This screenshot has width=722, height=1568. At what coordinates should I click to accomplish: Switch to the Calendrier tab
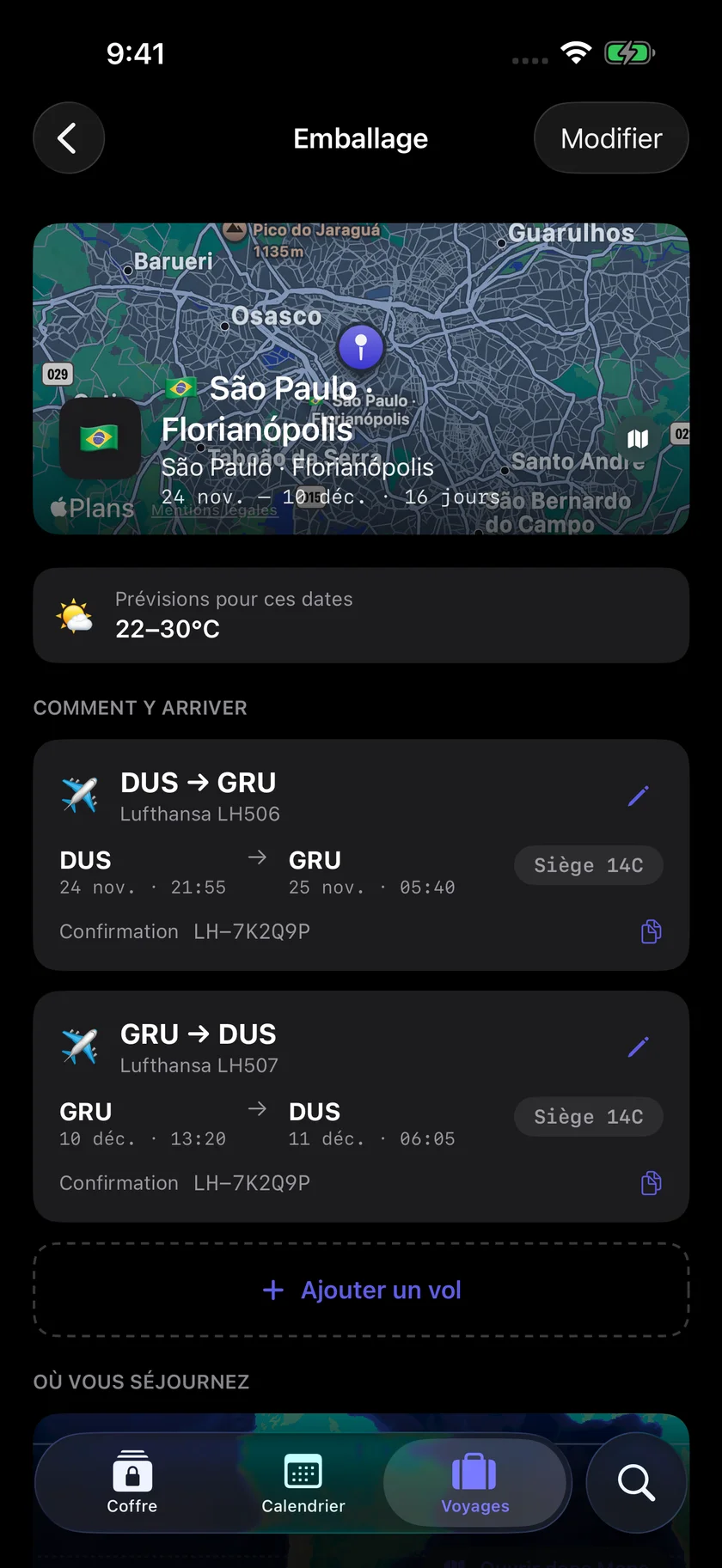coord(303,1482)
